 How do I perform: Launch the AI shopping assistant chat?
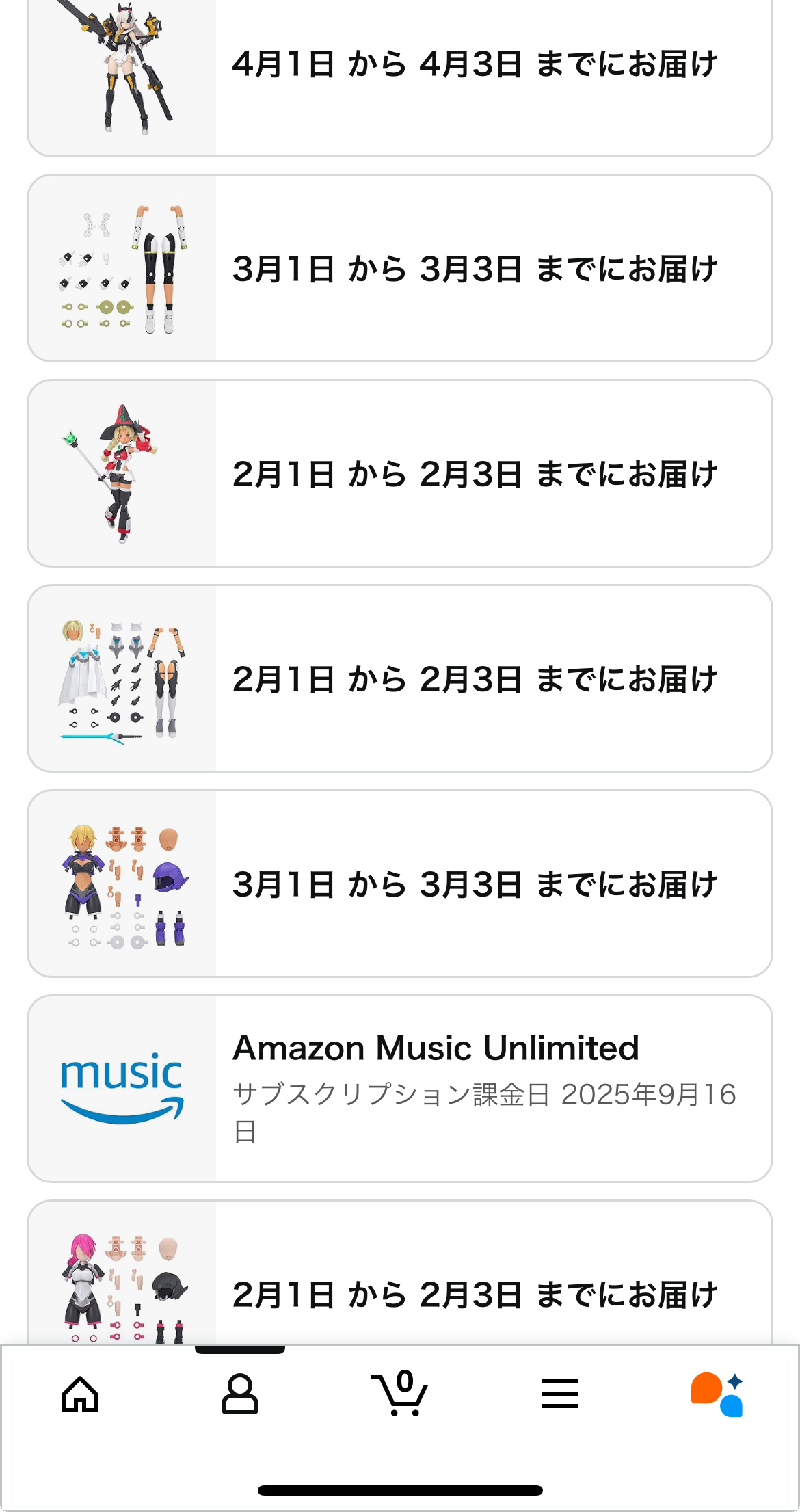717,1394
